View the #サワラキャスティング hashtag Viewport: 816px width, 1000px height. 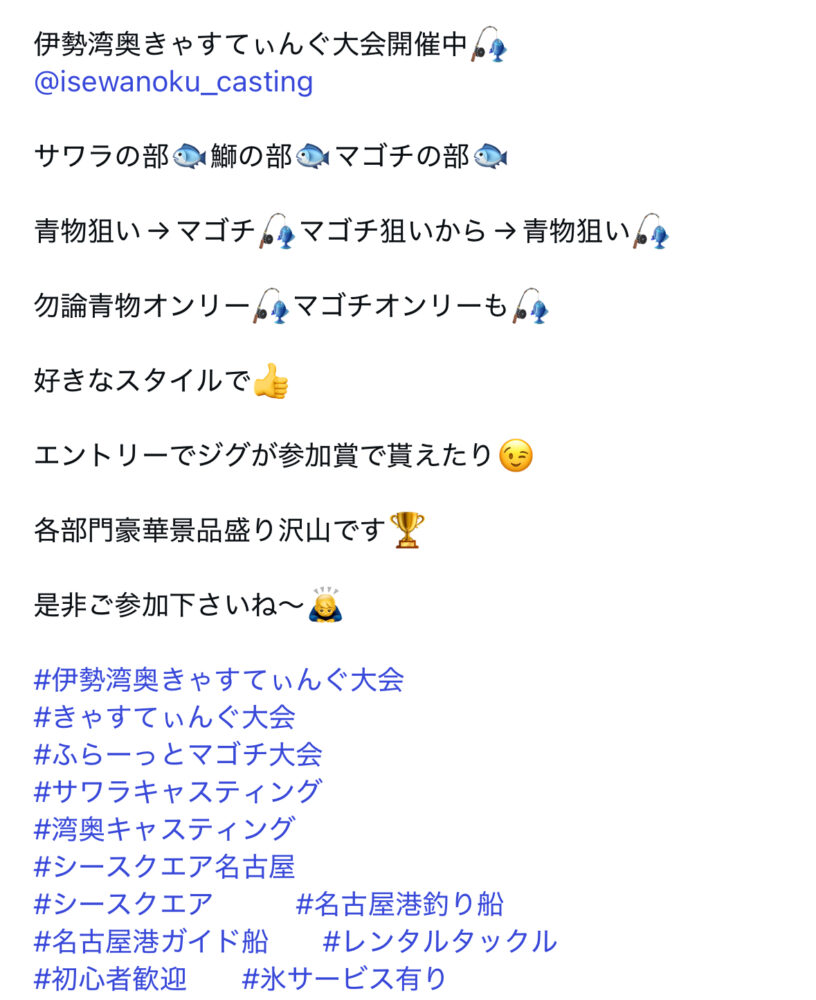[178, 791]
